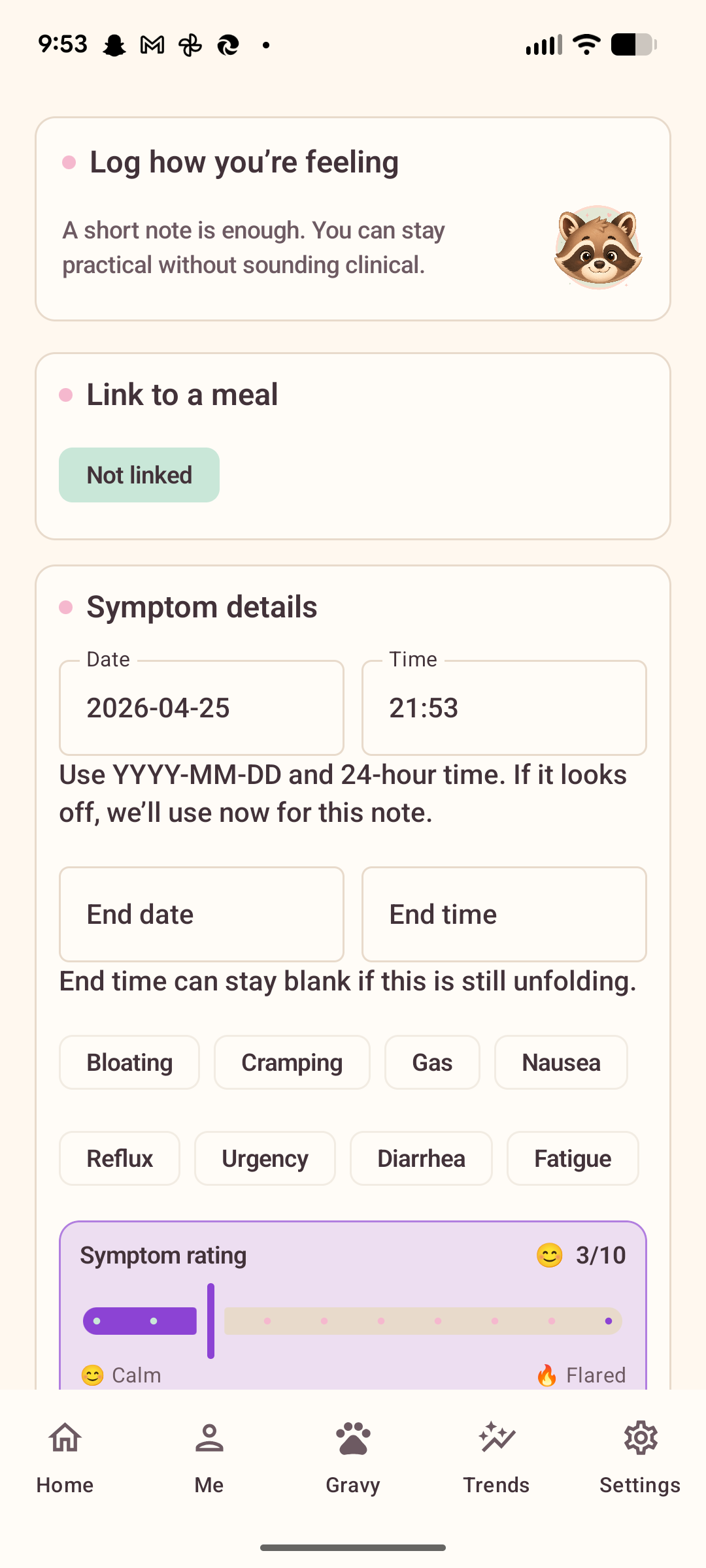Tap the smiley beside the 3/10 rating
Image resolution: width=706 pixels, height=1568 pixels.
coord(549,1254)
